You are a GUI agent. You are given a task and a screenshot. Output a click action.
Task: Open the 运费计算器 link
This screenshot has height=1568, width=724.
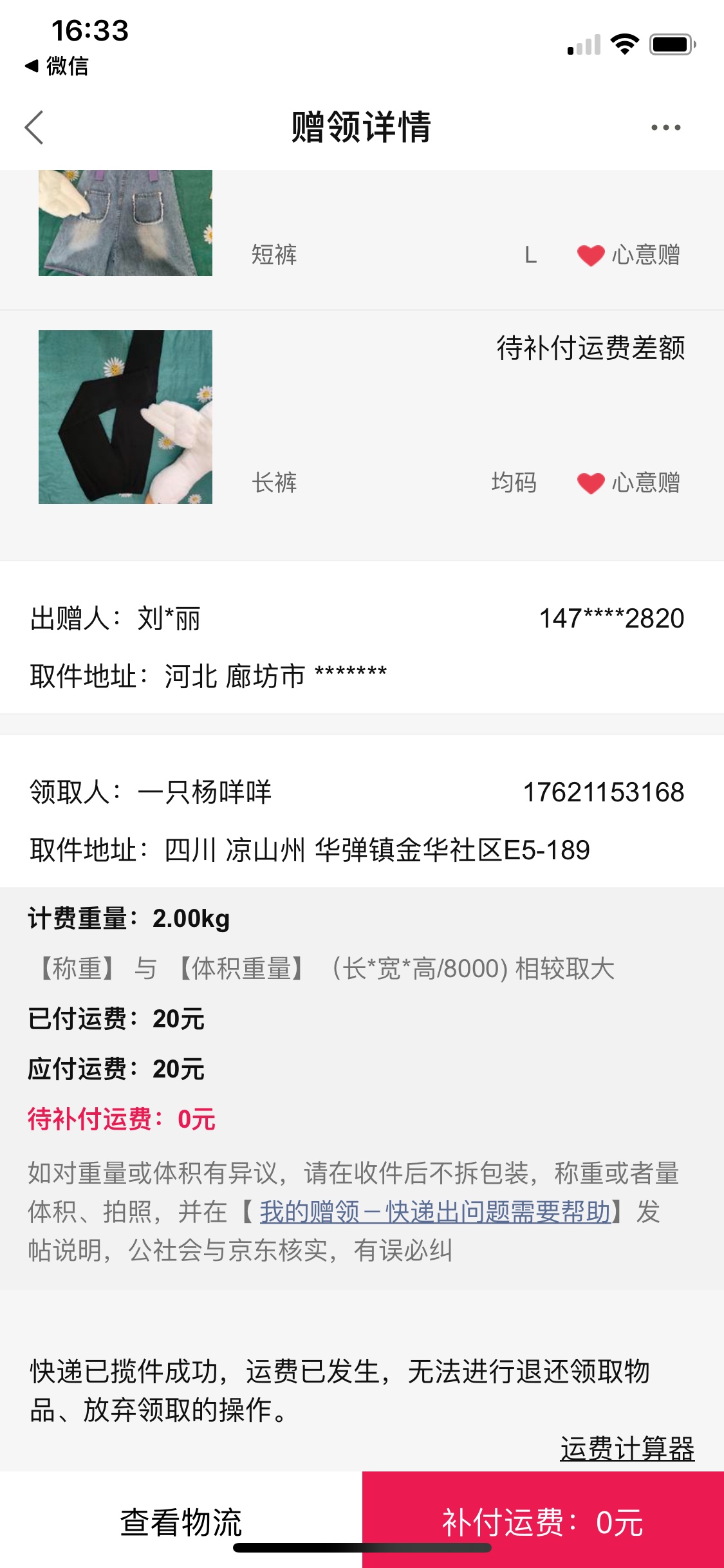pos(627,1448)
